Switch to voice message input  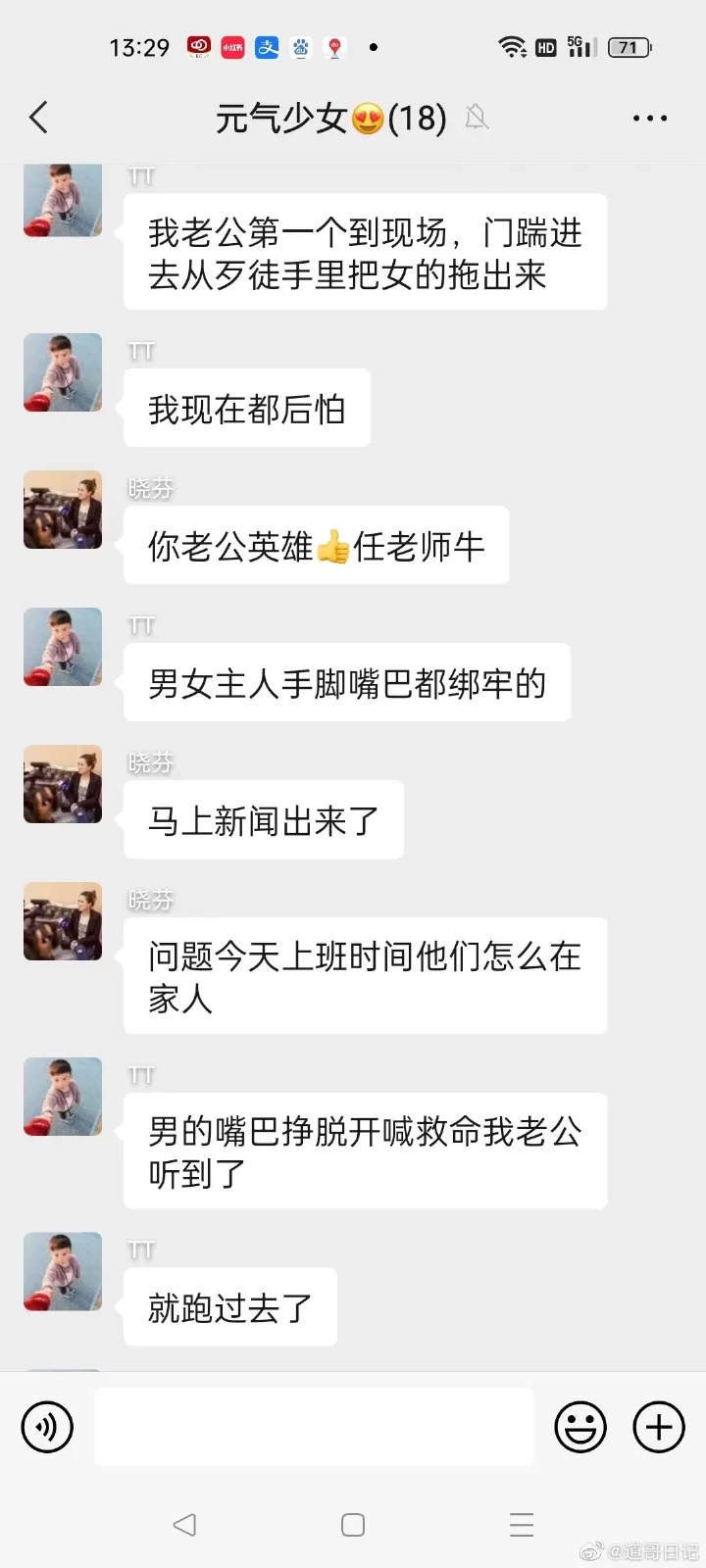47,1427
